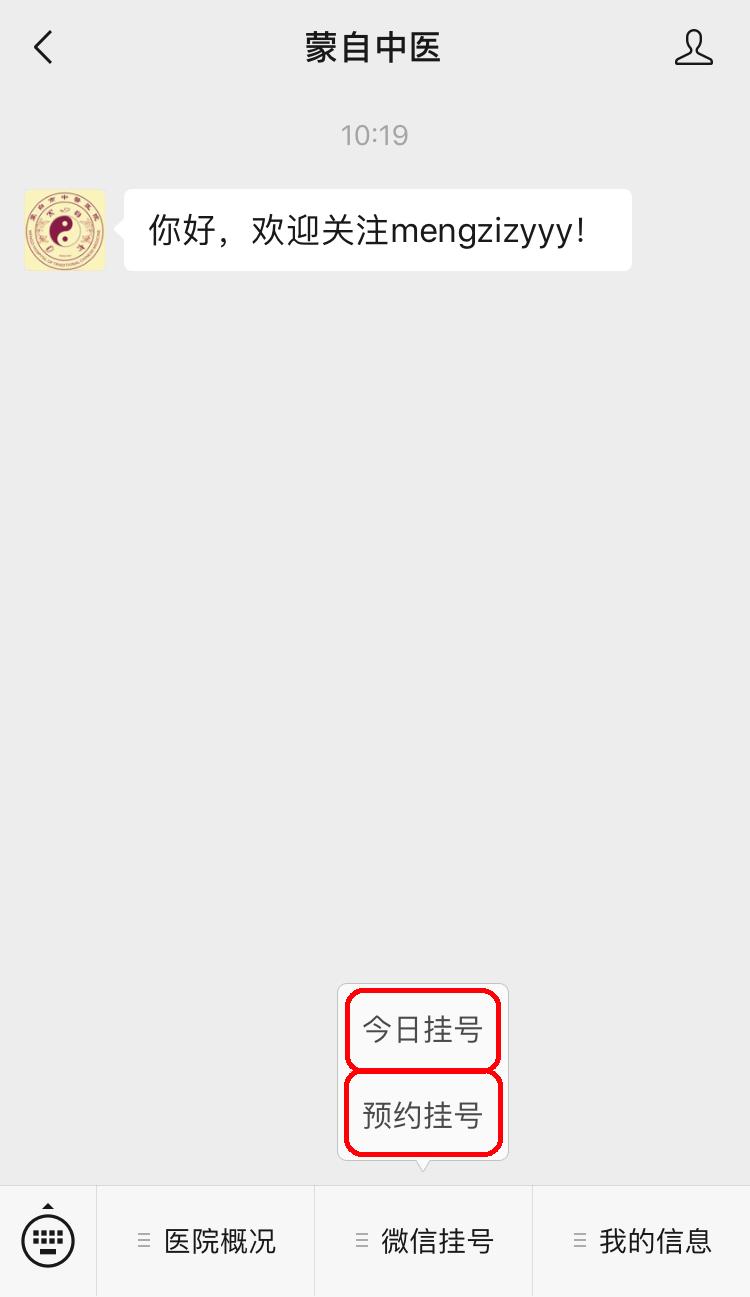Tap the 蒙自中医 avatar in the chat
The image size is (750, 1297).
point(65,230)
